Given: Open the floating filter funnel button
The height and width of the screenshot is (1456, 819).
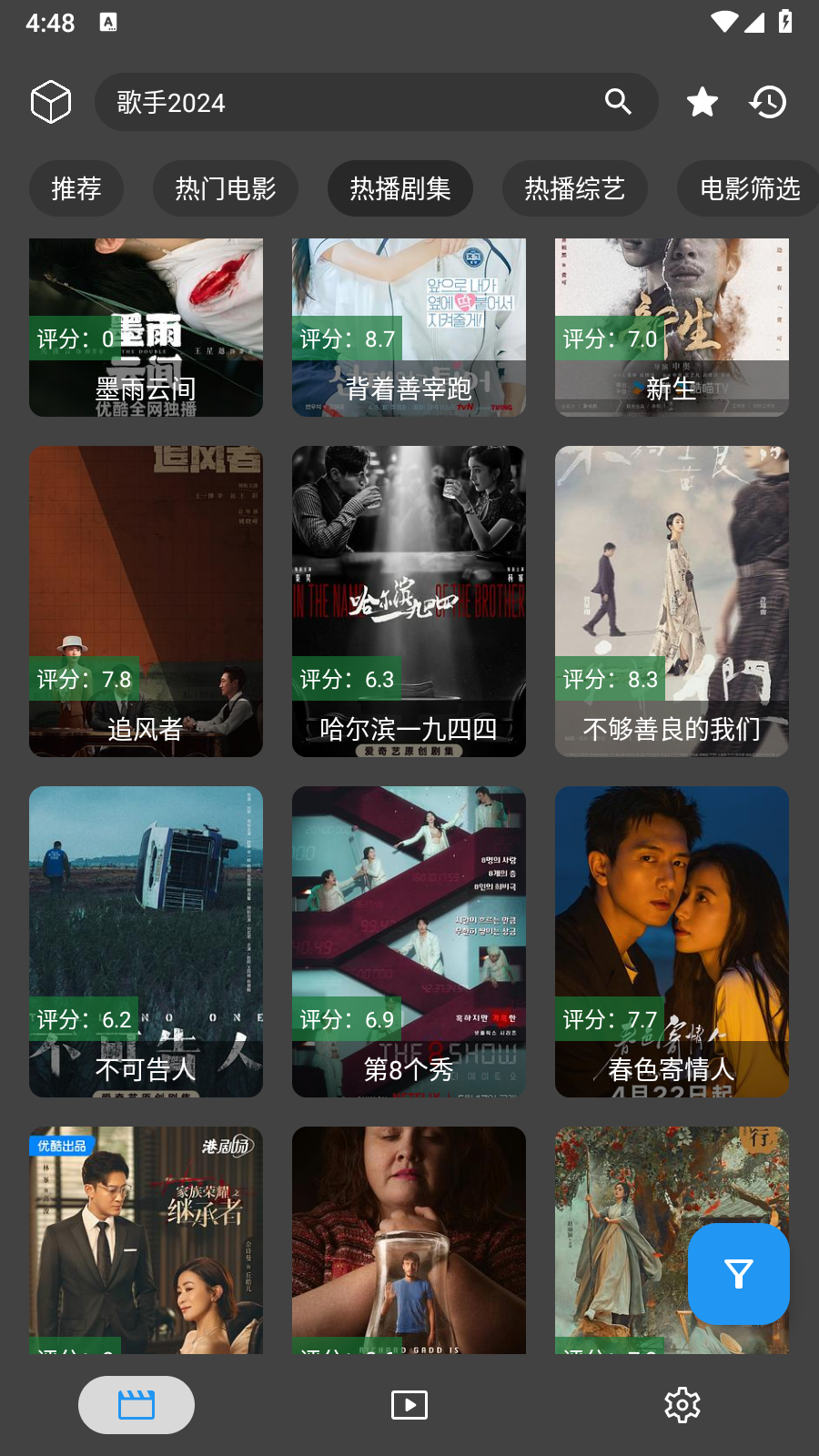Looking at the screenshot, I should (738, 1274).
